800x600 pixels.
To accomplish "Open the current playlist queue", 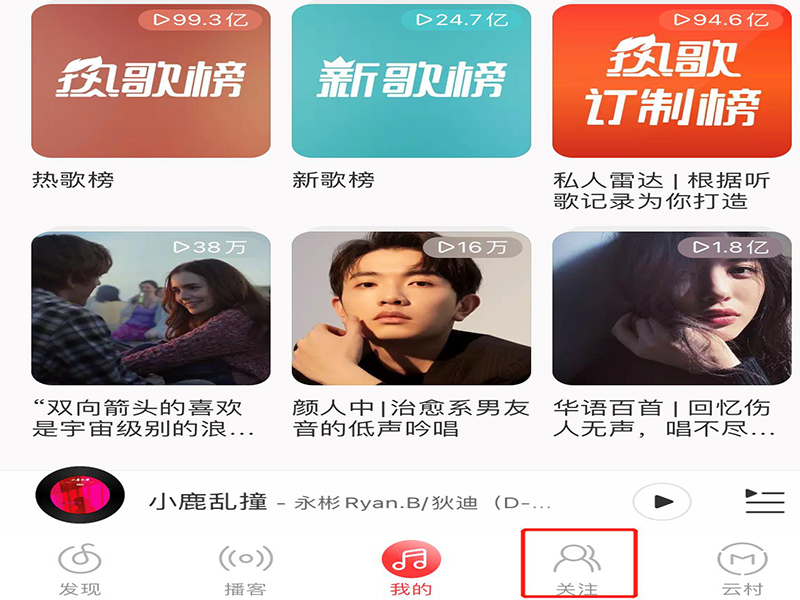I will click(x=764, y=501).
